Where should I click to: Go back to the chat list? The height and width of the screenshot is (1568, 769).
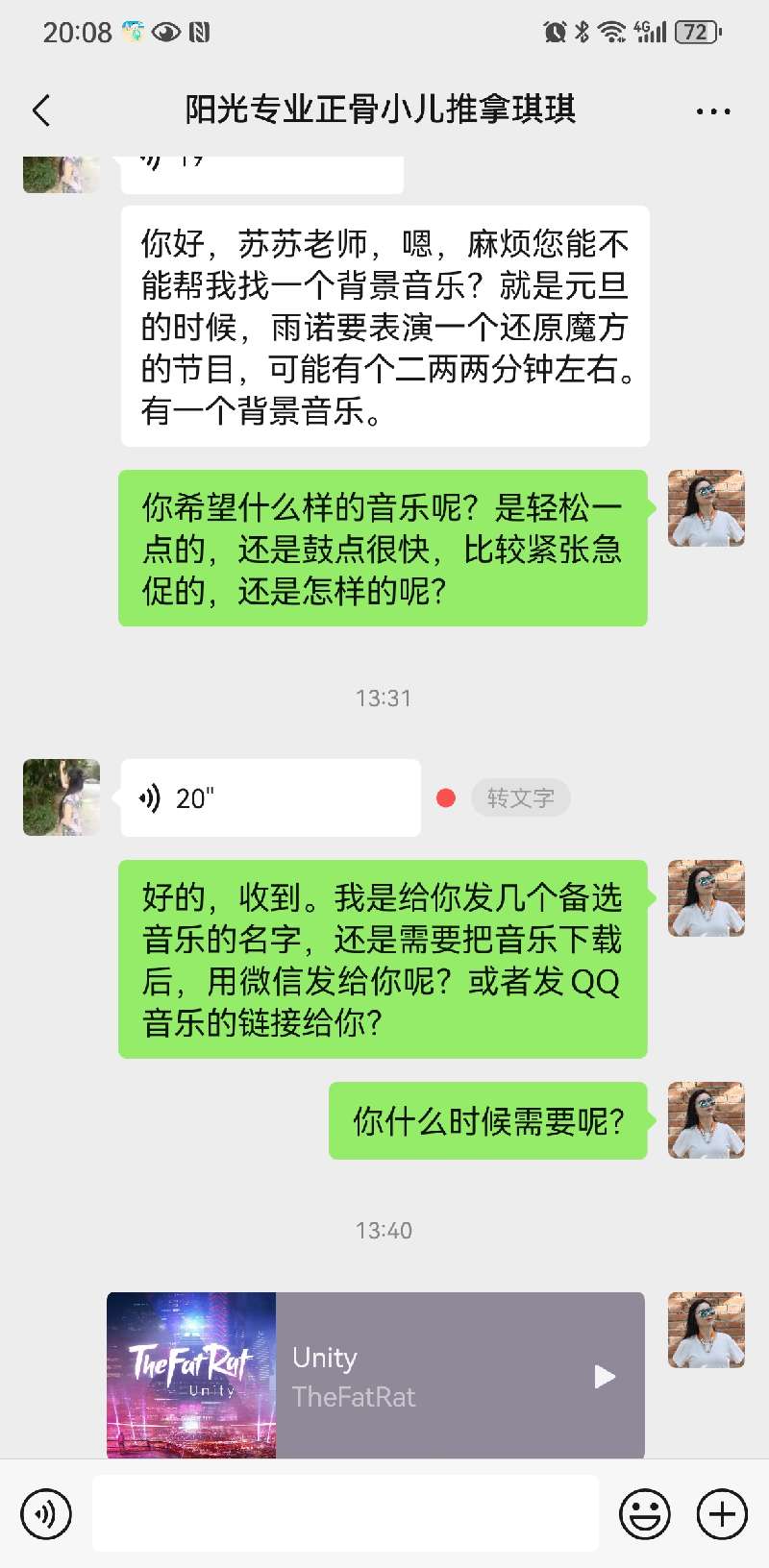(x=40, y=110)
